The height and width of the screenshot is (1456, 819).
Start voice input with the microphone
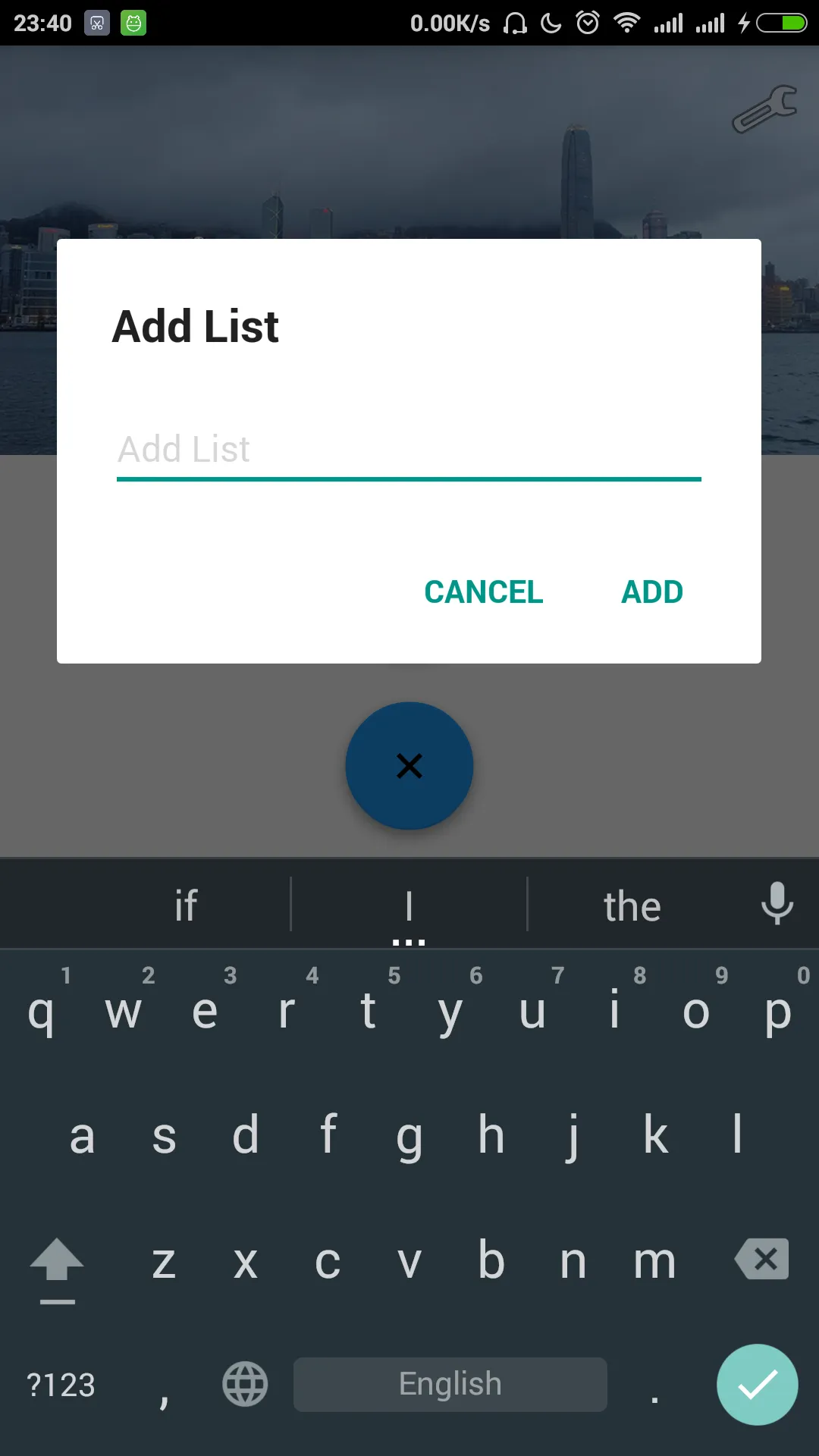click(777, 903)
